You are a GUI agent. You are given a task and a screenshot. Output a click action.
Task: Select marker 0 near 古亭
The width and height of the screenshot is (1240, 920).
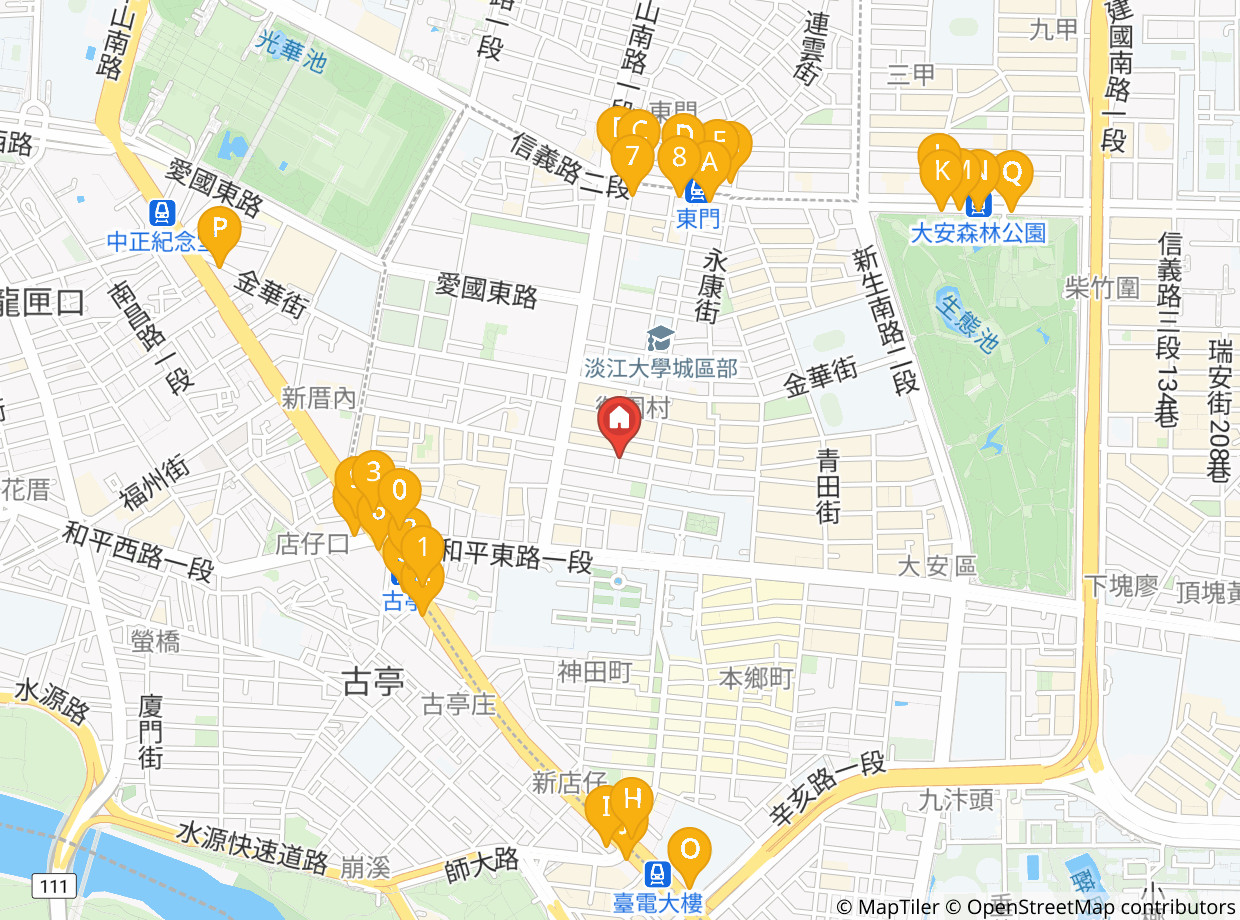coord(398,493)
